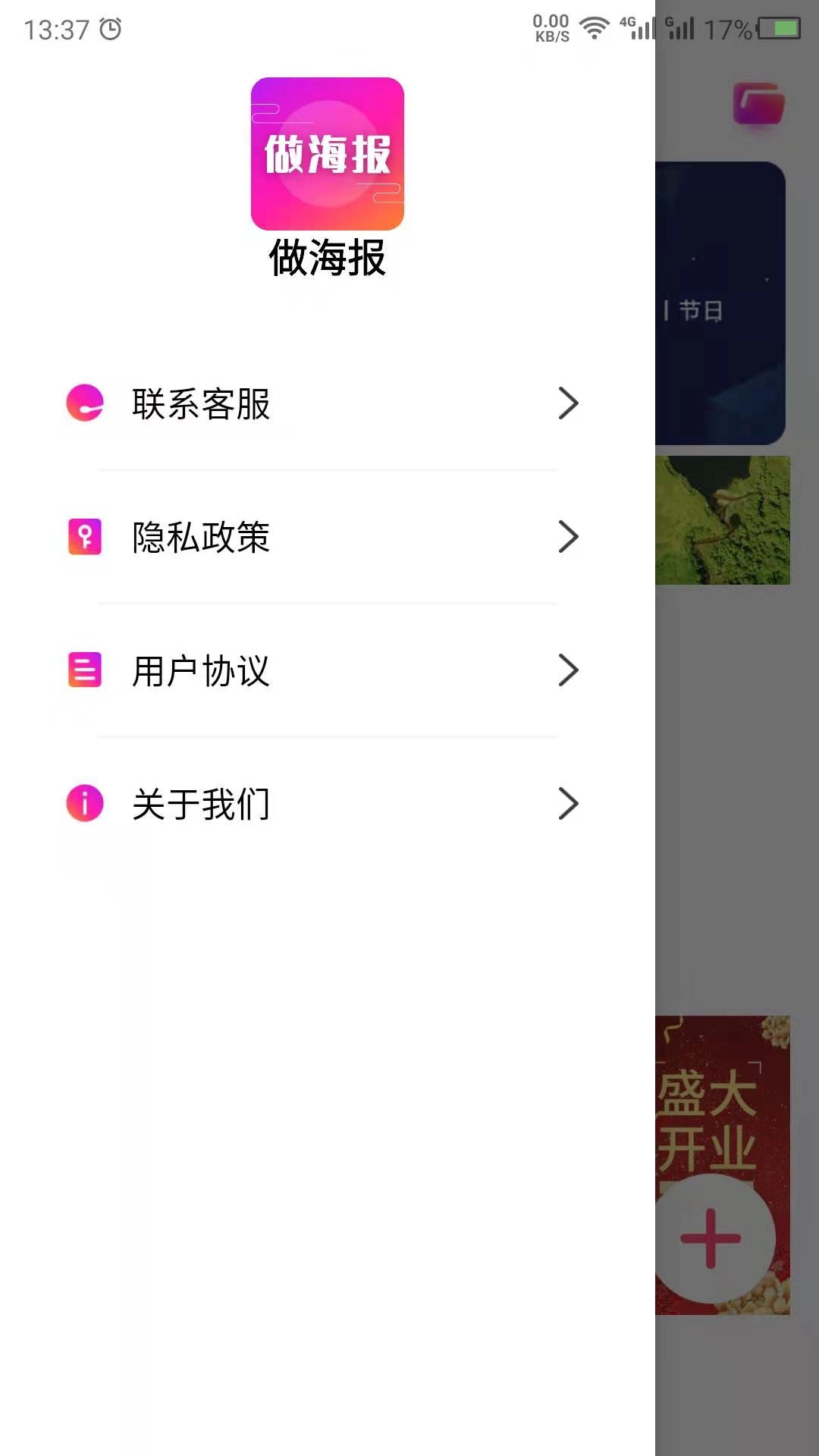Click the document icon beside 用户协议

click(85, 670)
